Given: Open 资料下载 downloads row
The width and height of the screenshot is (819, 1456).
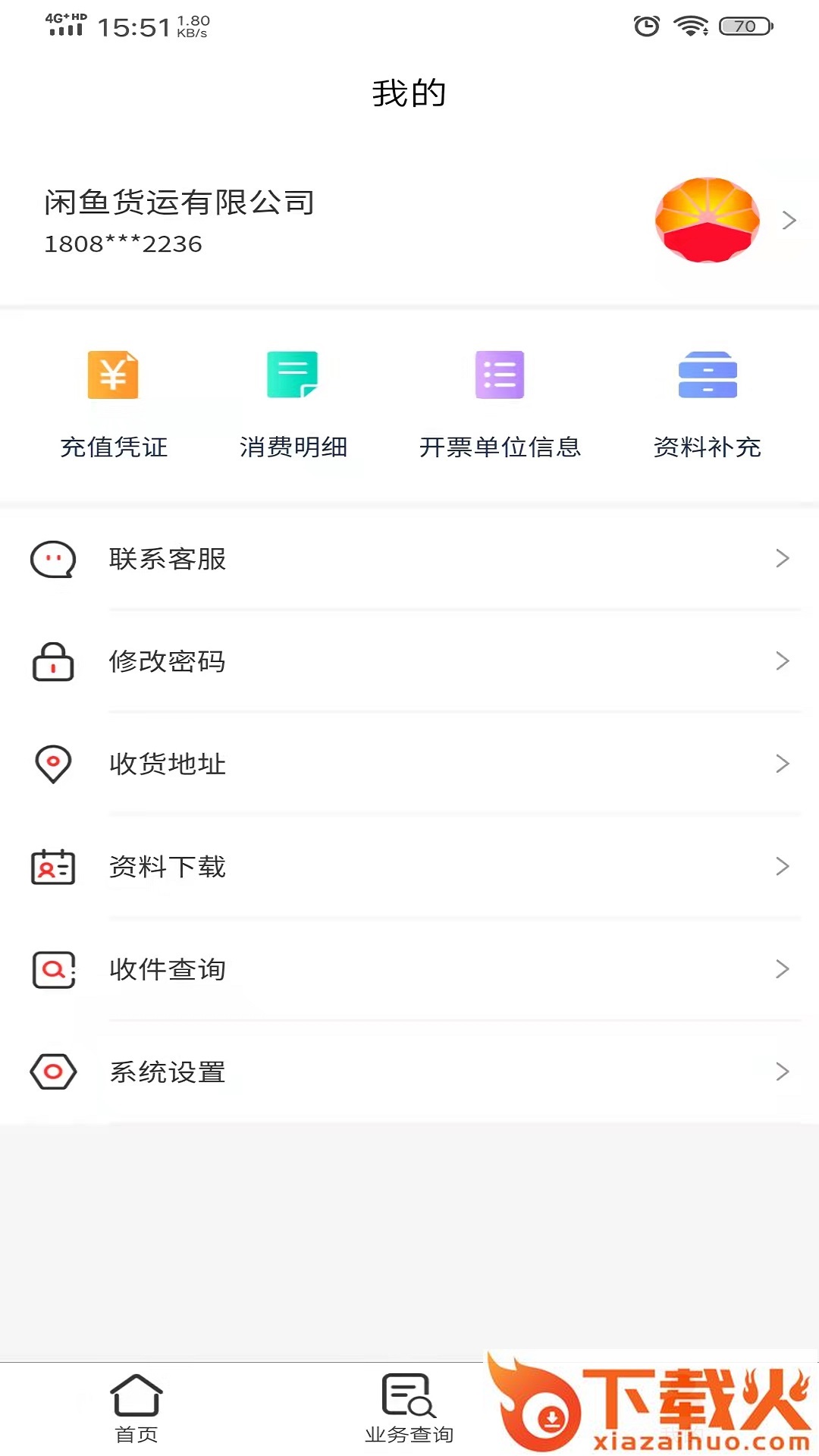Looking at the screenshot, I should (x=409, y=866).
